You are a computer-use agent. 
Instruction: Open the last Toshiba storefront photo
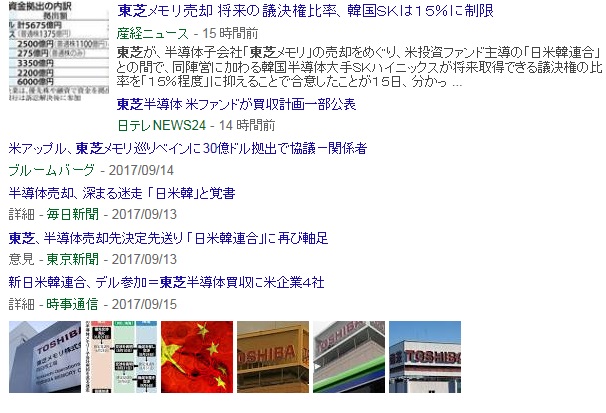click(424, 357)
